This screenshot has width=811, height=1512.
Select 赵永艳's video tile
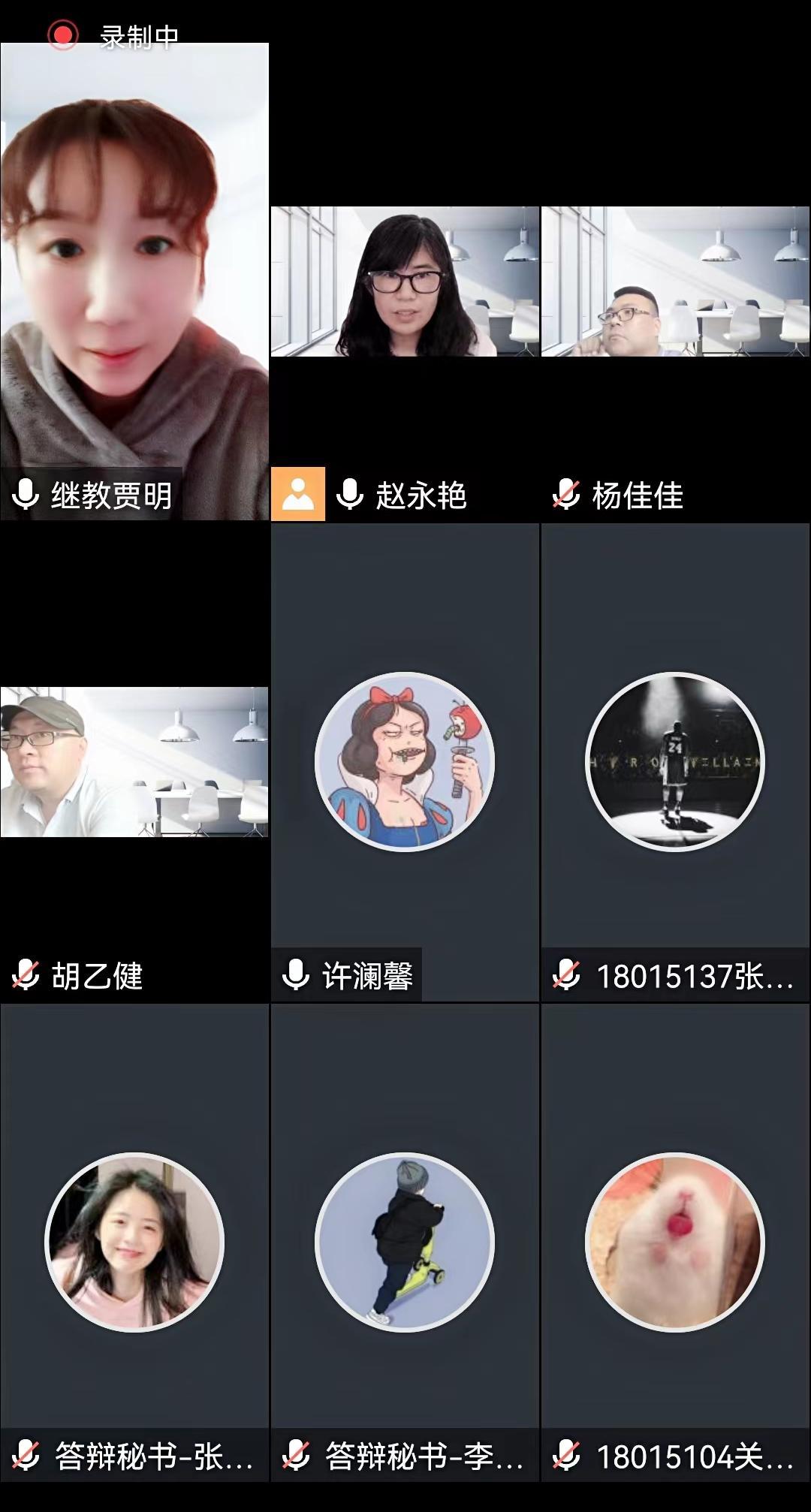pyautogui.click(x=405, y=282)
